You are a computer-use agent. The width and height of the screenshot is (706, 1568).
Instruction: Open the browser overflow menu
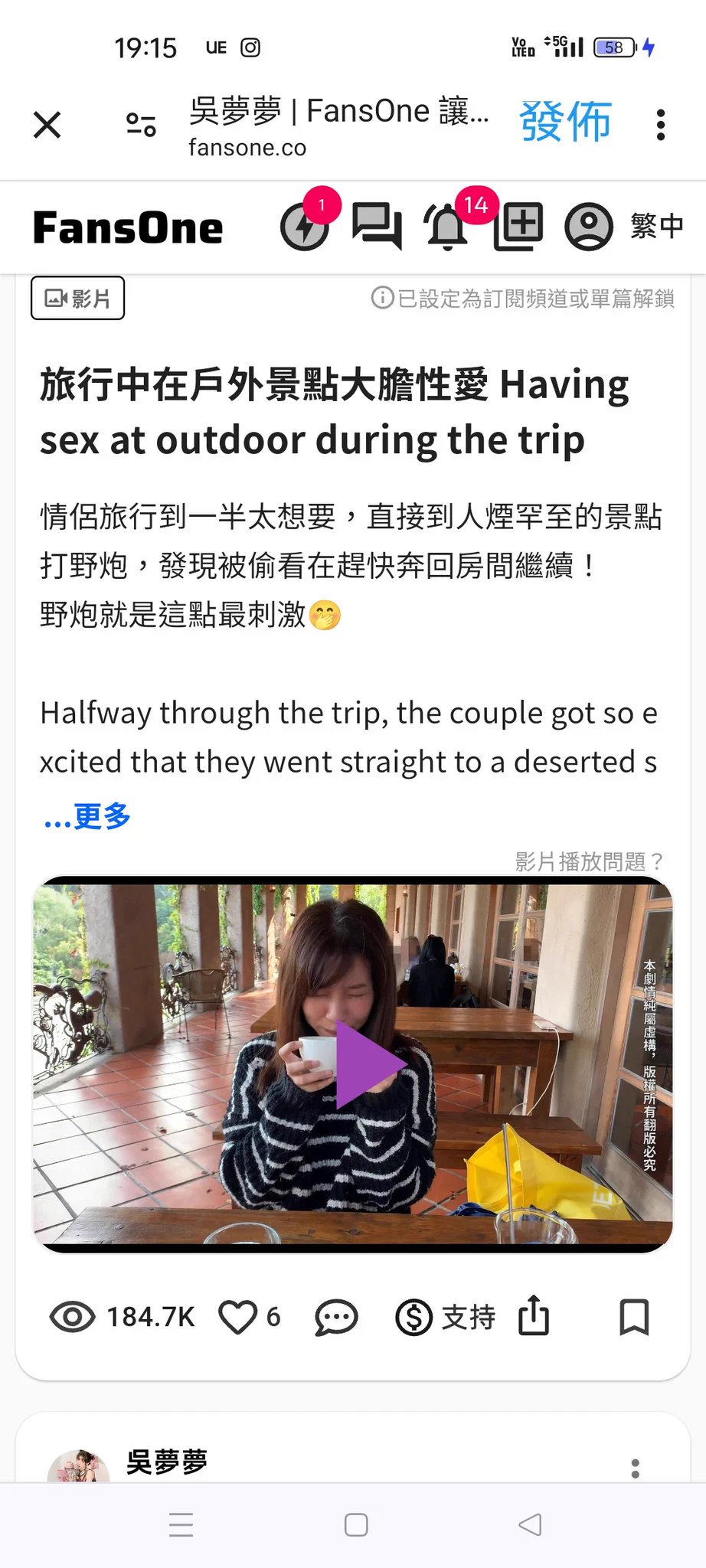[x=660, y=125]
